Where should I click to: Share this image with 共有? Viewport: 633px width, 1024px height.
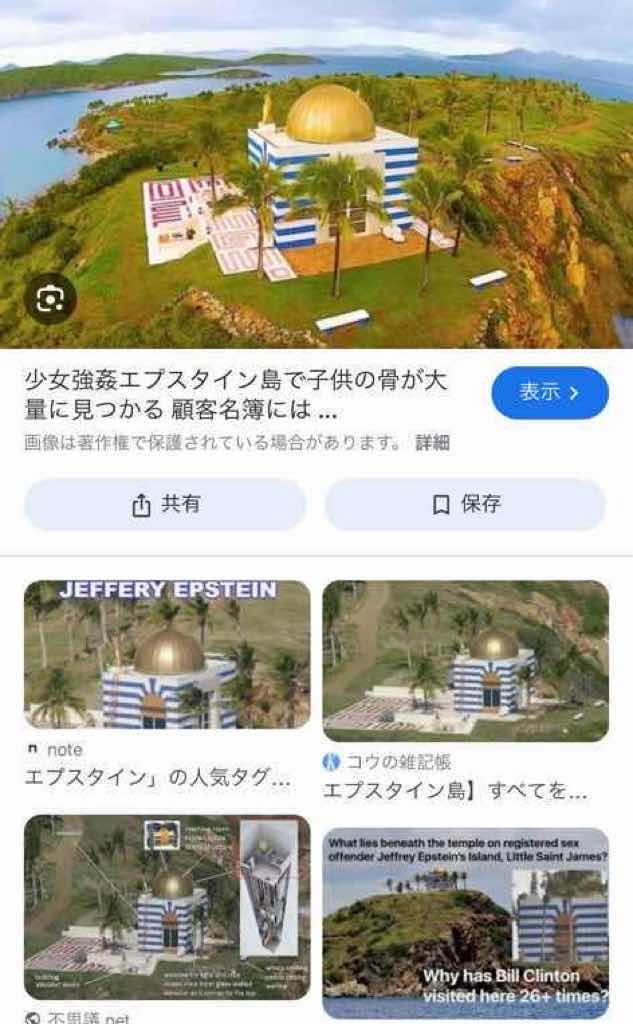165,504
